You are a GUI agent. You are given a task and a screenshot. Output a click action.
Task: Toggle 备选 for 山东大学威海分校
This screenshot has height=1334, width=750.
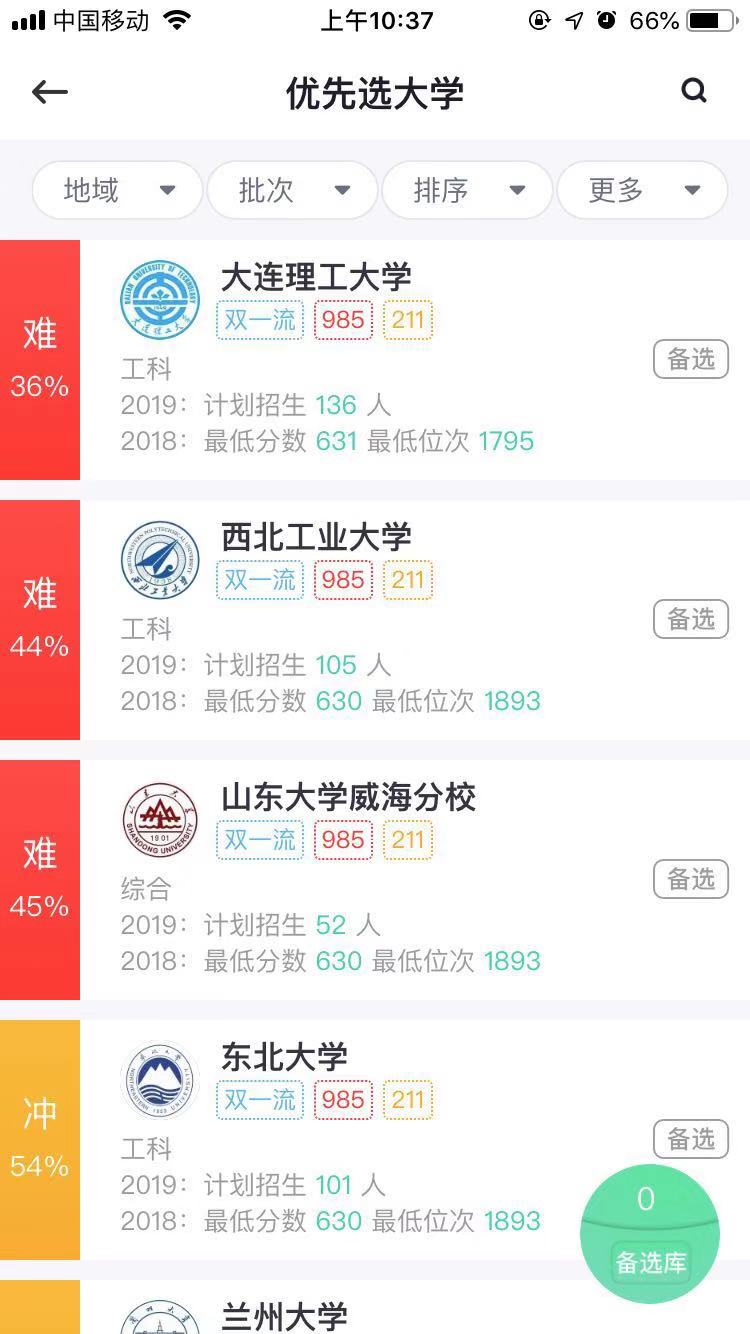coord(690,879)
